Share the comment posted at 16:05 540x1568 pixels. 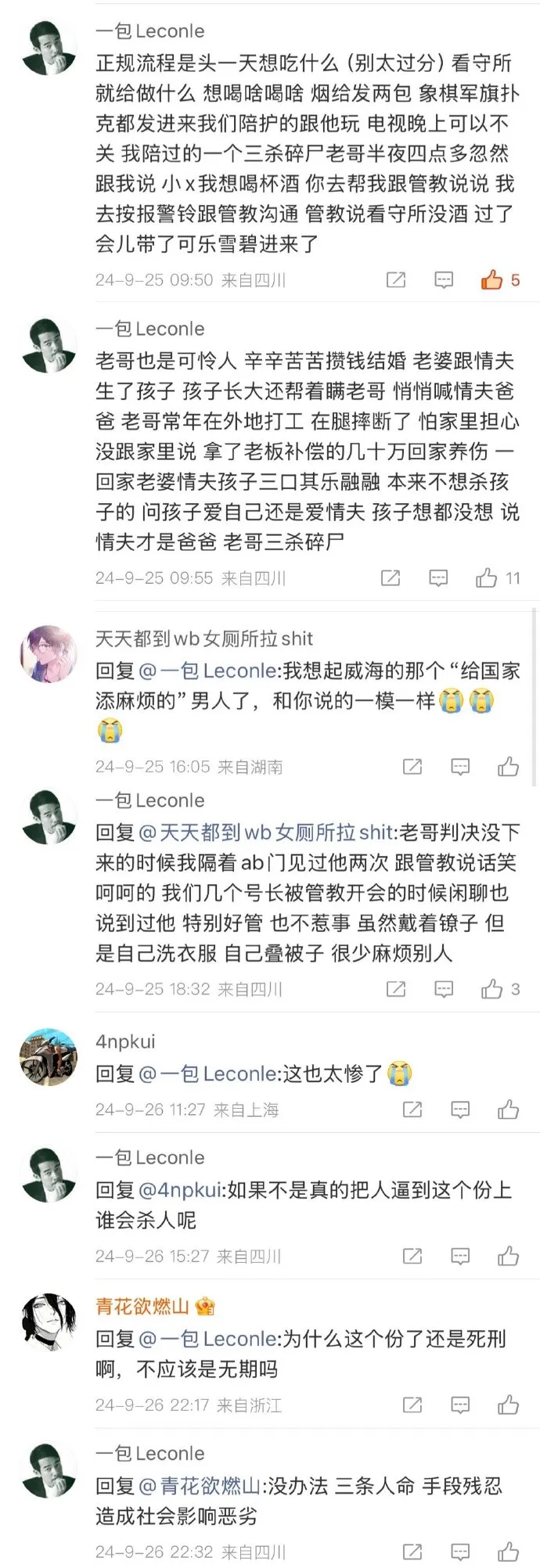coord(412,766)
